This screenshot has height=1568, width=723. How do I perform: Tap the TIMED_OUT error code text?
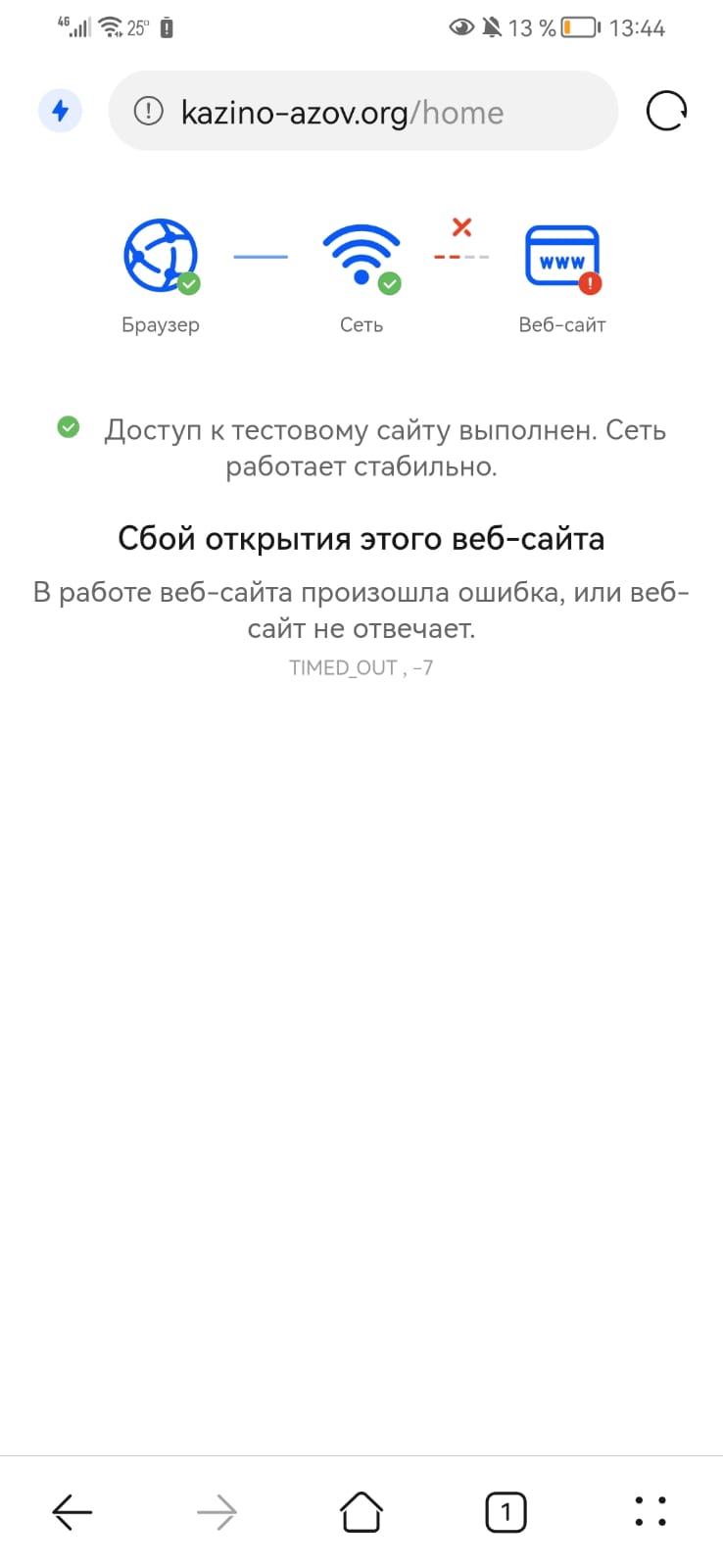point(361,667)
